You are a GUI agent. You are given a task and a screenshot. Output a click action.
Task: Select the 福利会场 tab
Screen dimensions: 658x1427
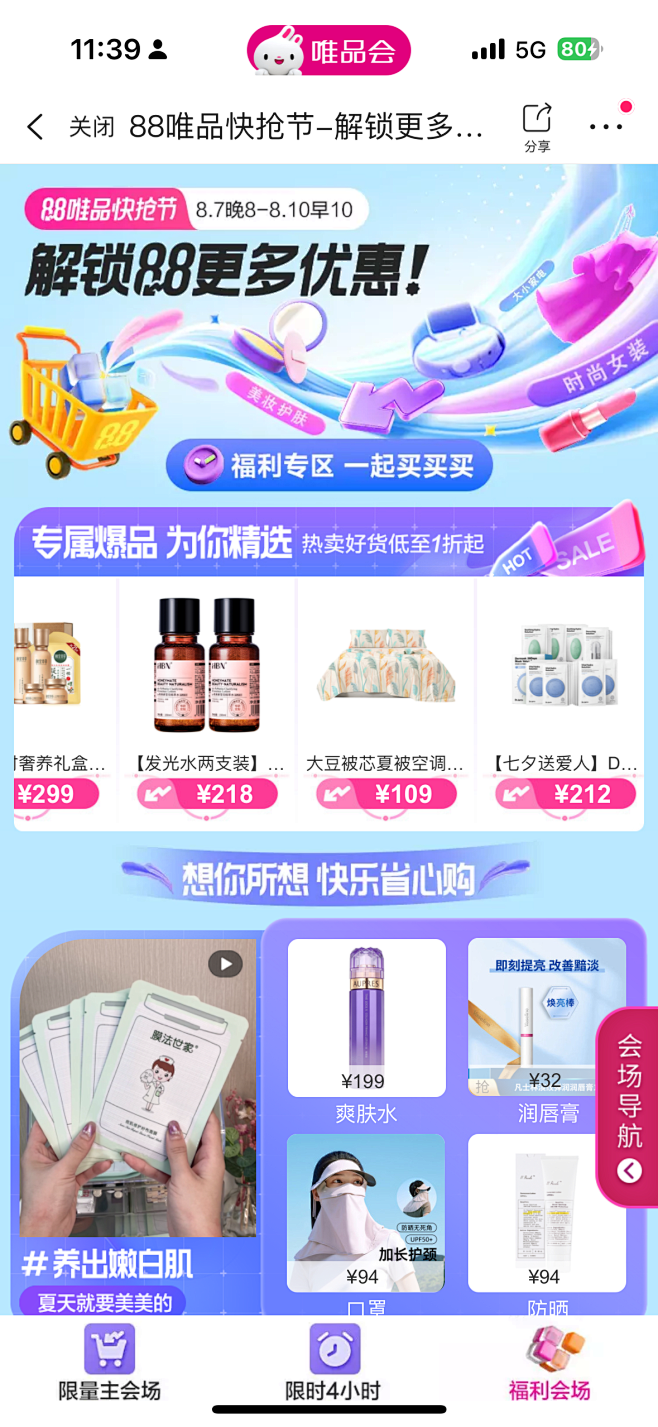(550, 1364)
